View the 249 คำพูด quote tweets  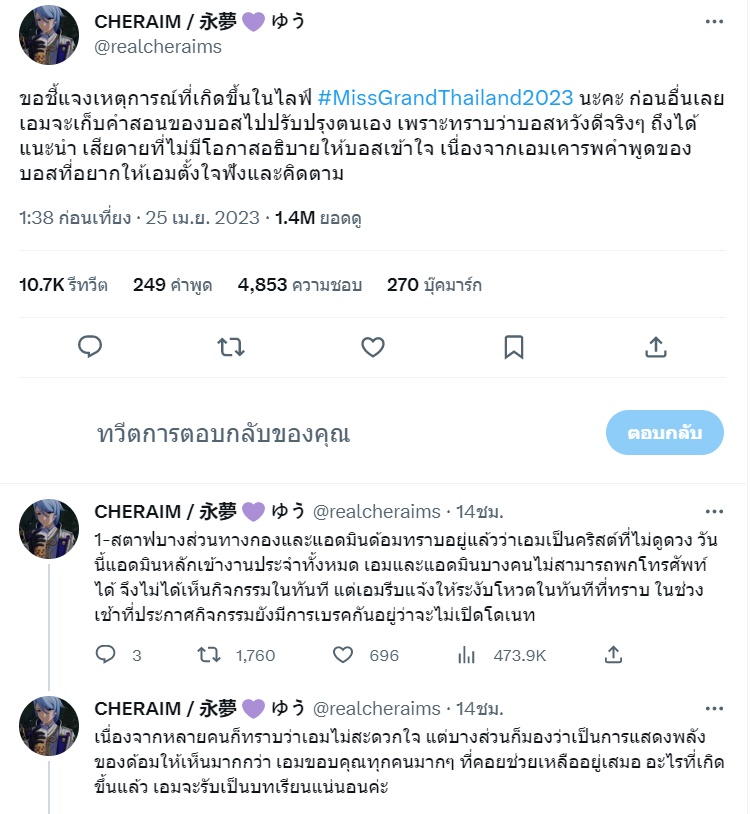(x=172, y=285)
